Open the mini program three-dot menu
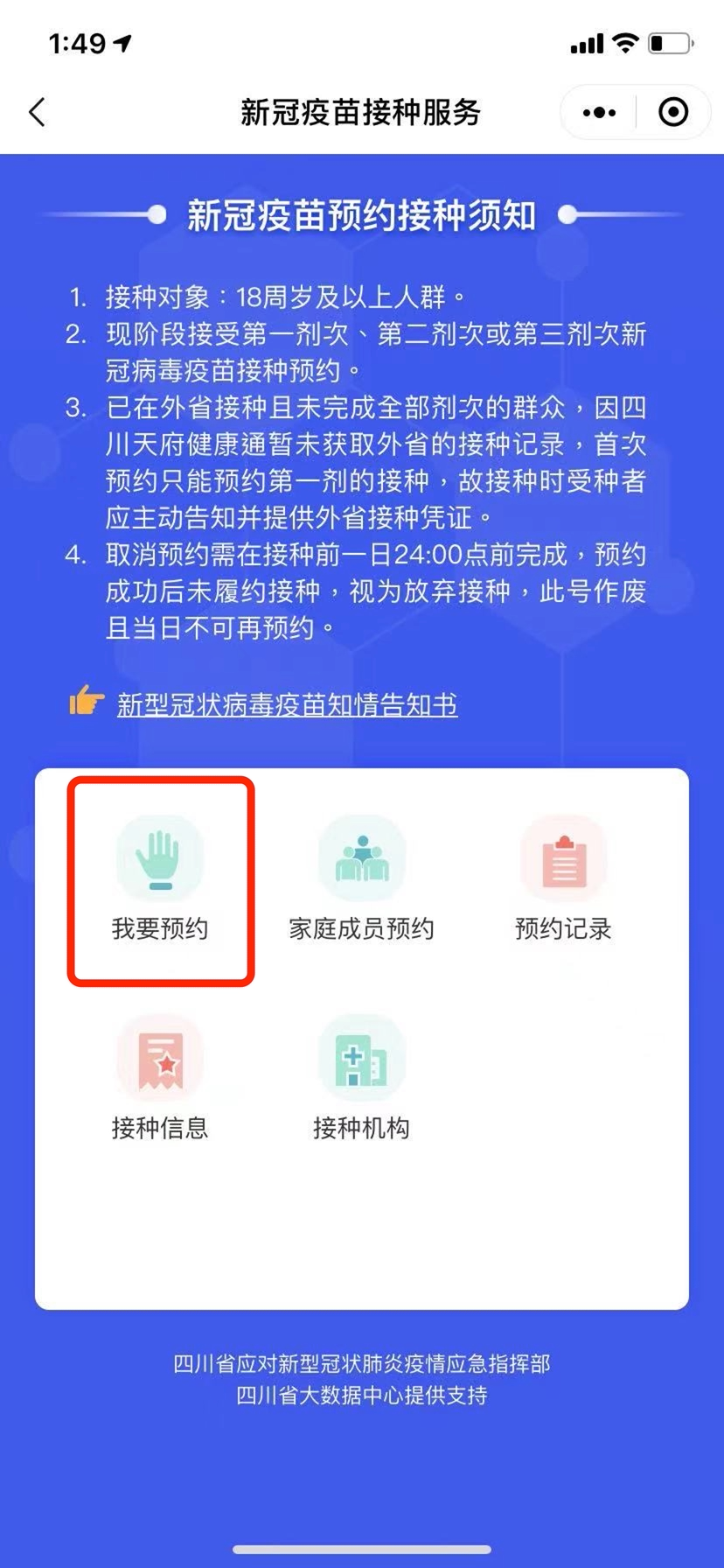724x1568 pixels. [x=599, y=112]
